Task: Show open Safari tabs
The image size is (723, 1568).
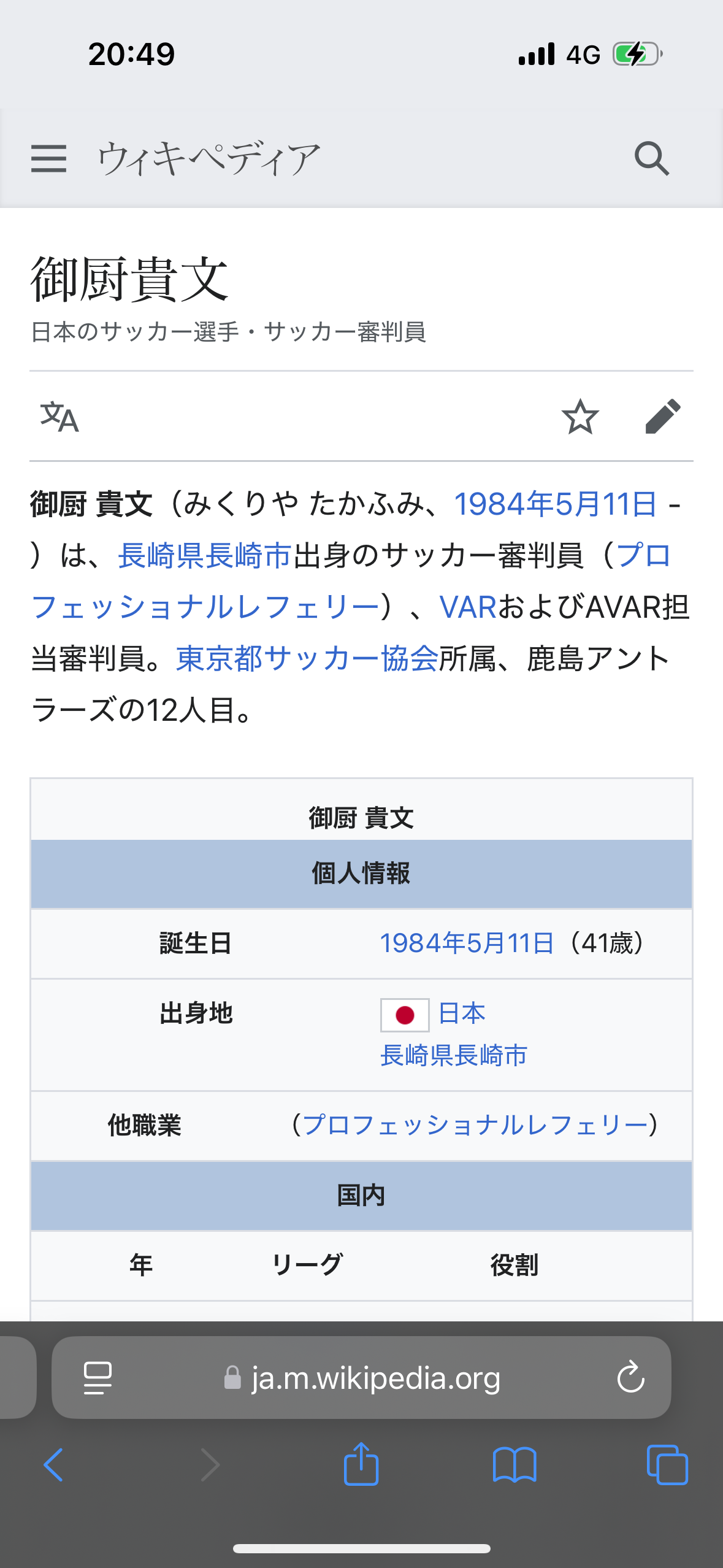Action: [x=667, y=1465]
